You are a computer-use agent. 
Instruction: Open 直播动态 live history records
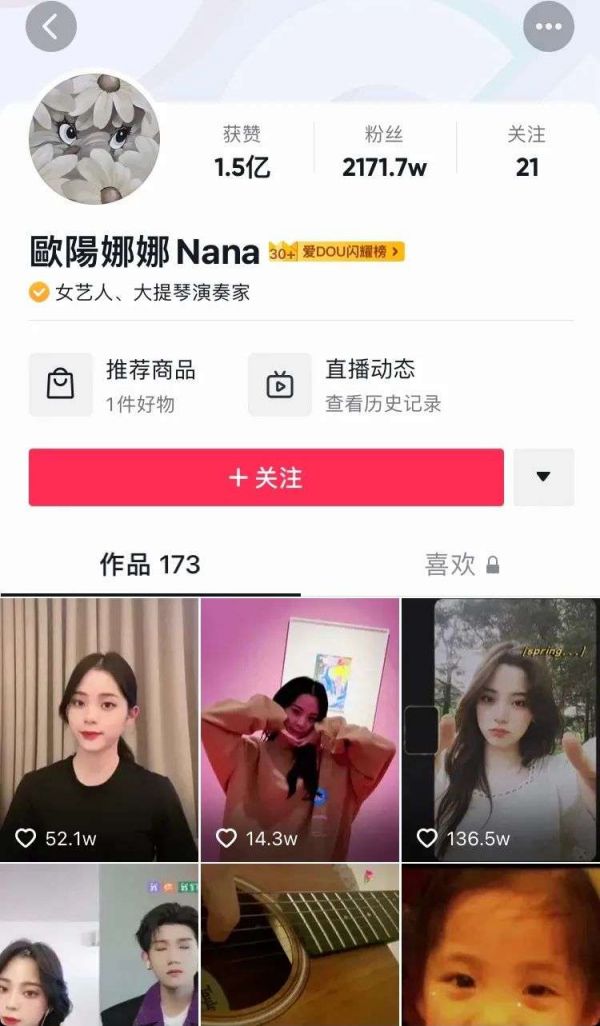tap(345, 384)
